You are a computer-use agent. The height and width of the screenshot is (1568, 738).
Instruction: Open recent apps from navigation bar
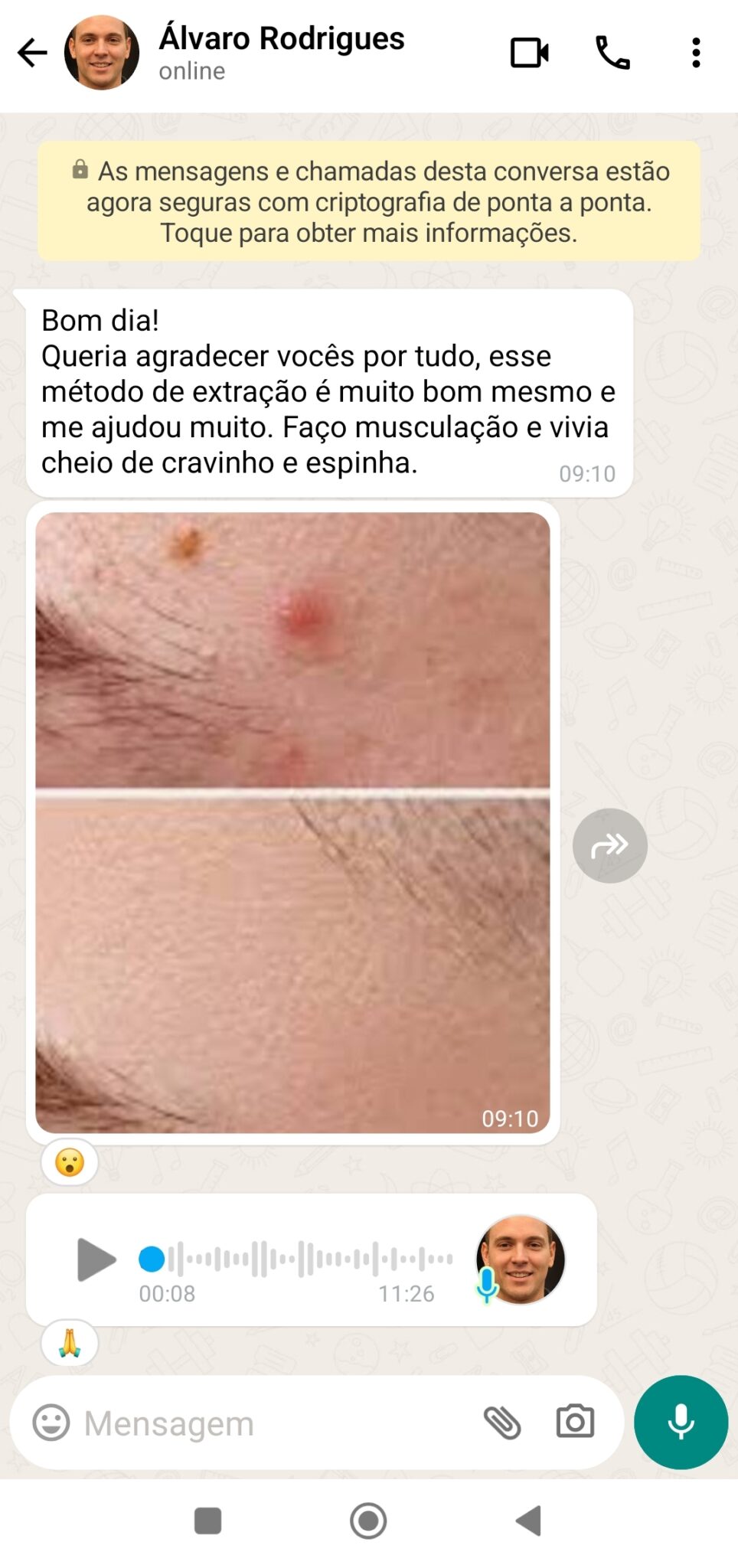[207, 1521]
